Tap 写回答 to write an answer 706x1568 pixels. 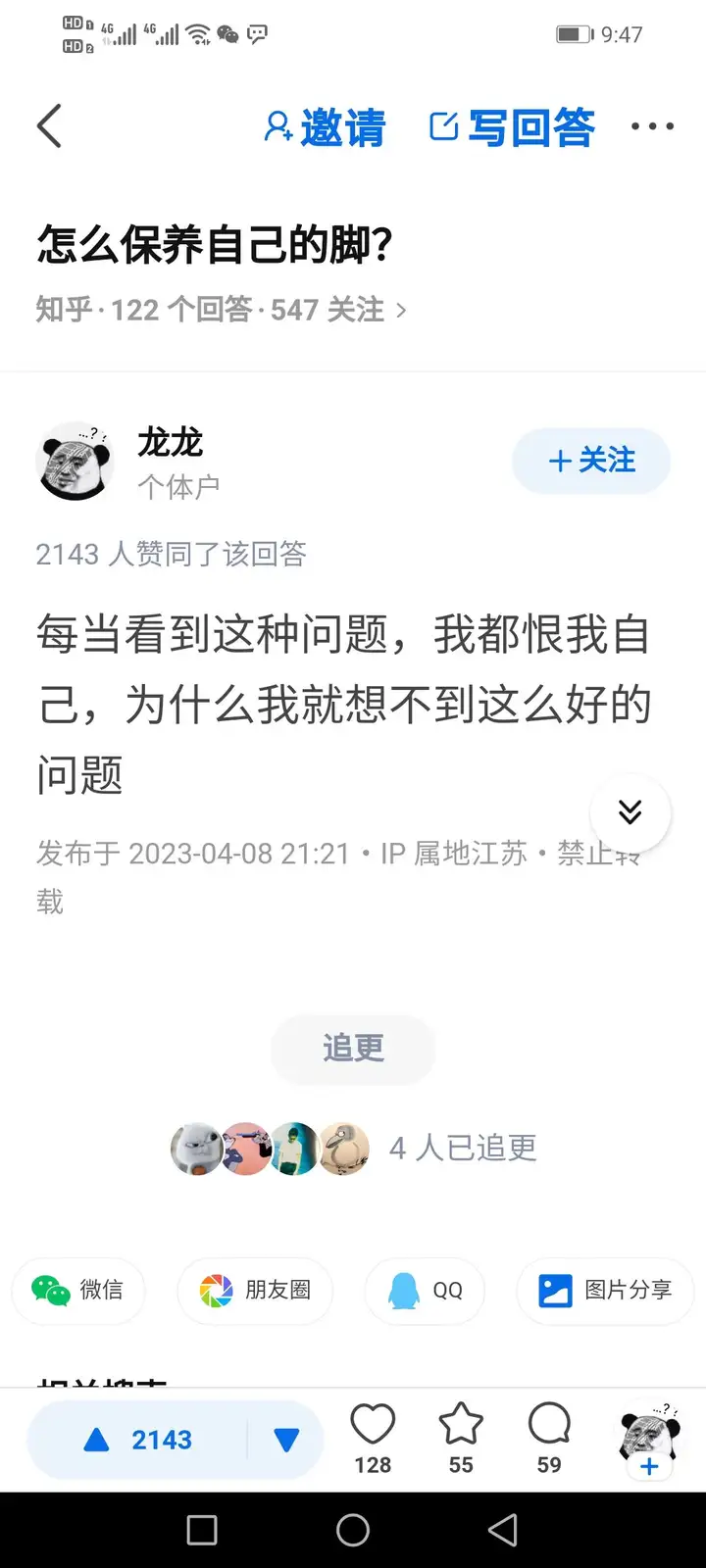512,127
